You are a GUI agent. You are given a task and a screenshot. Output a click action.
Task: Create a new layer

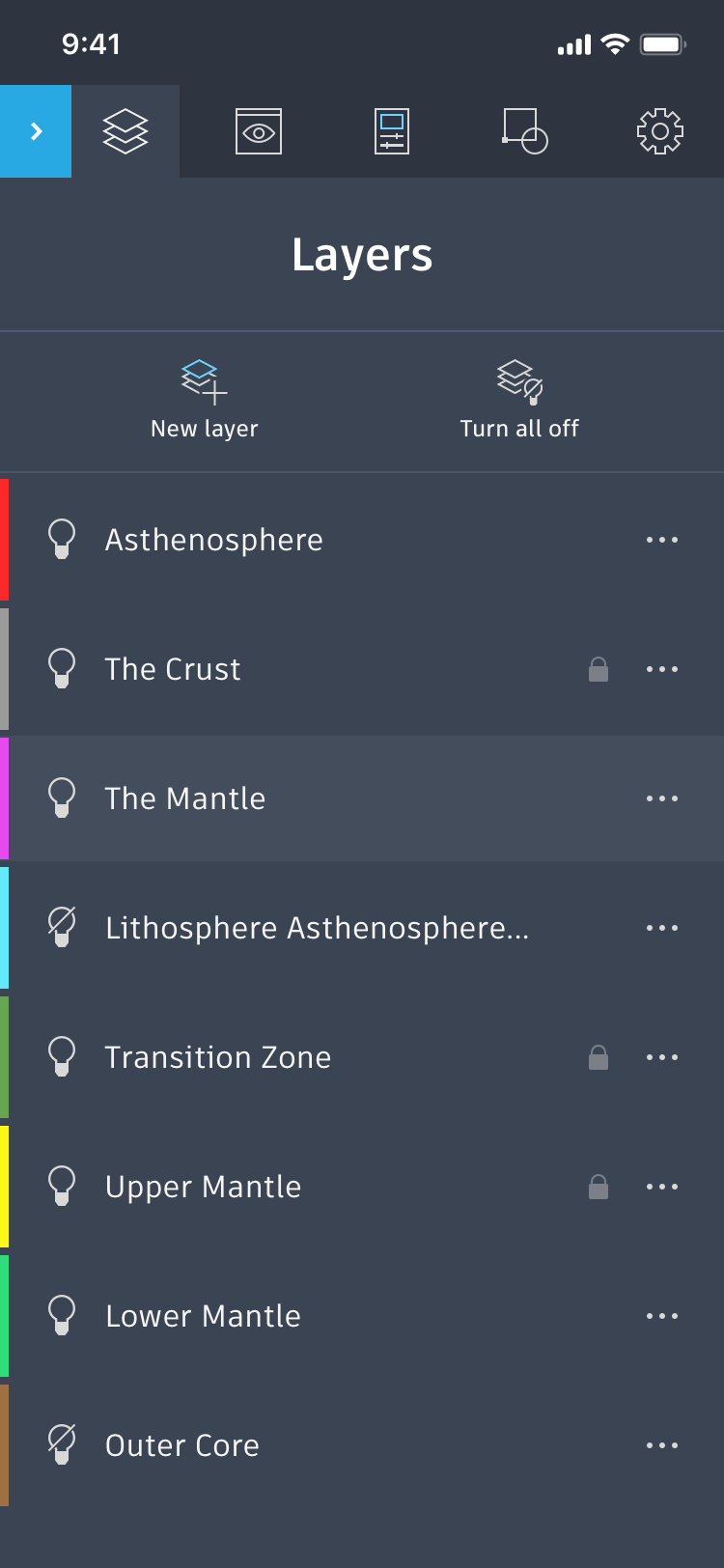point(205,400)
